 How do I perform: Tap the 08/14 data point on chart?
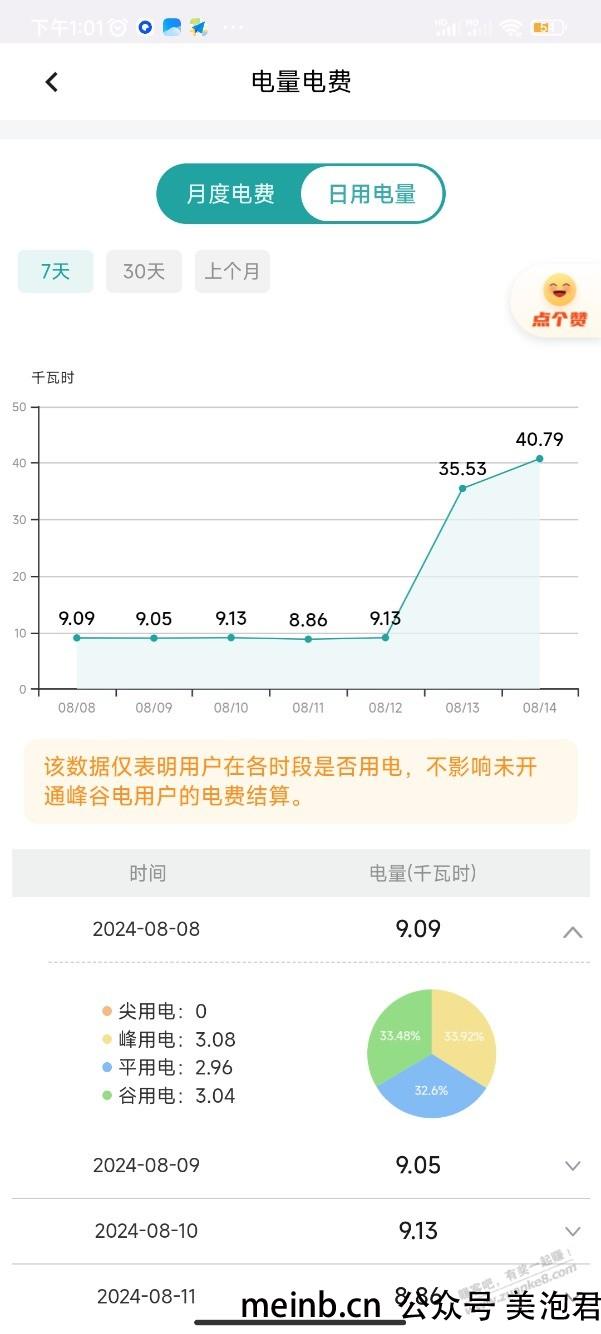tap(540, 459)
